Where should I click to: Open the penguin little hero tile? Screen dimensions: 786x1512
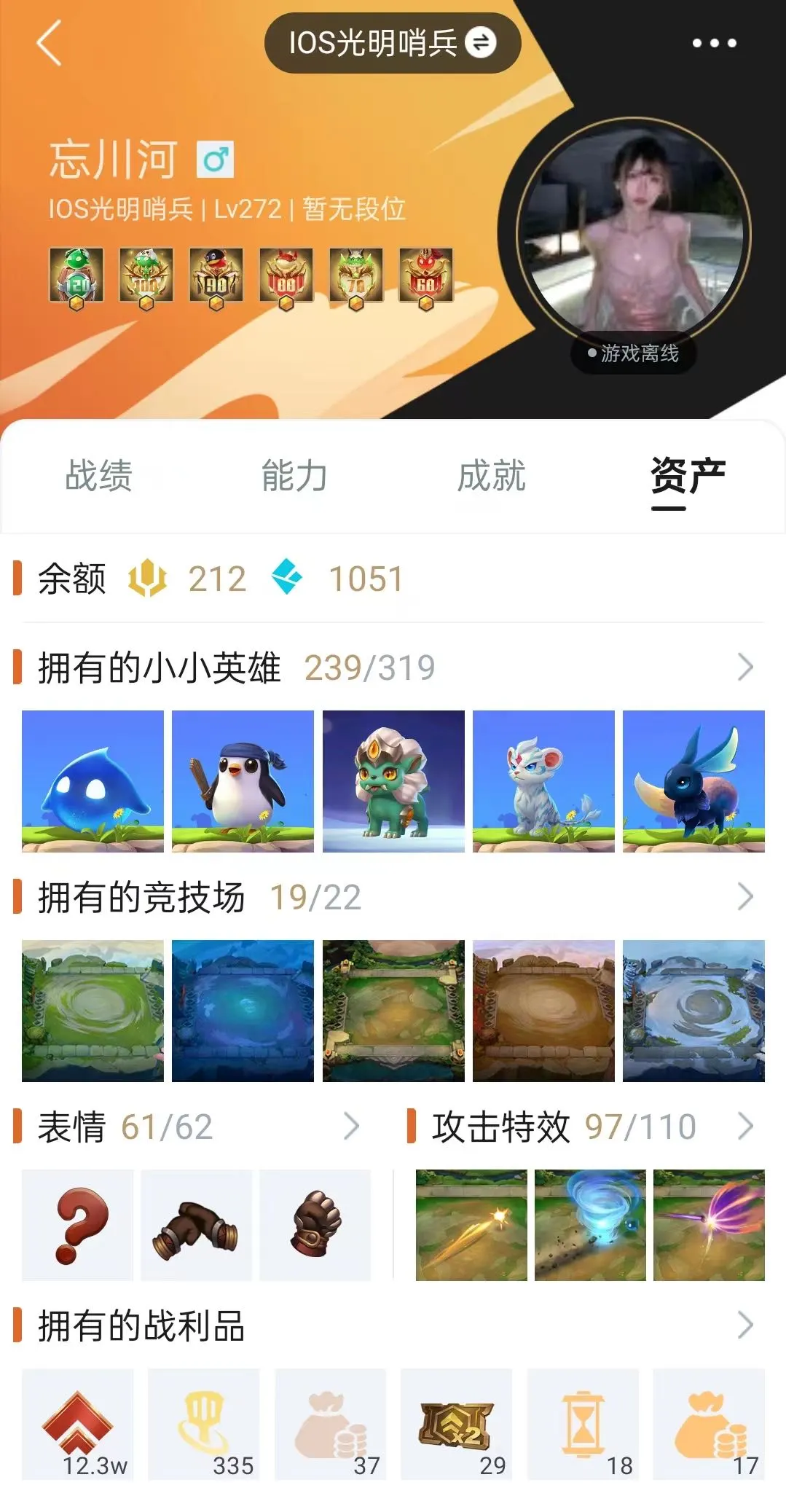point(243,781)
